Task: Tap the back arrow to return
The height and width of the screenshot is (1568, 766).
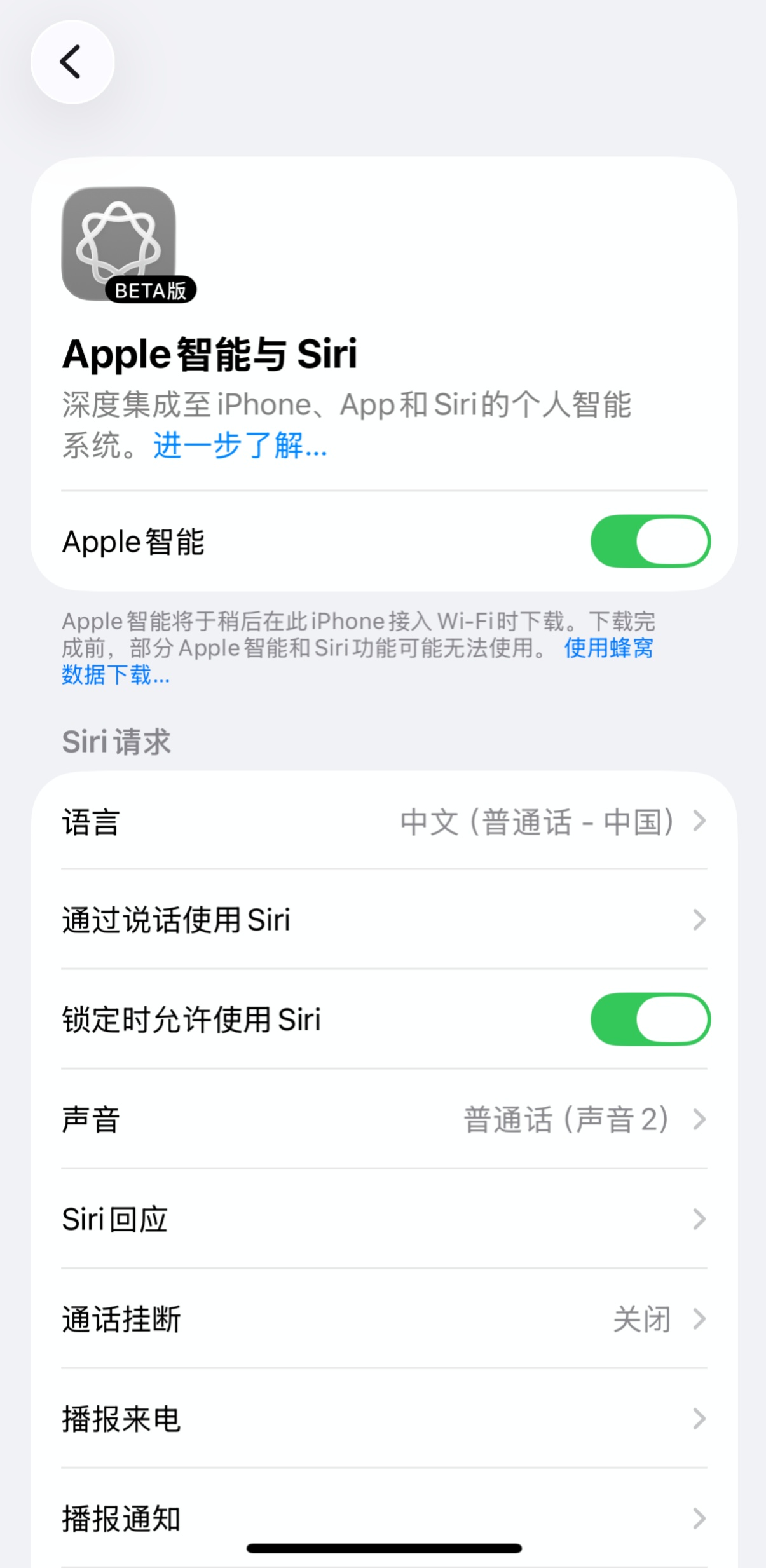Action: pos(72,61)
